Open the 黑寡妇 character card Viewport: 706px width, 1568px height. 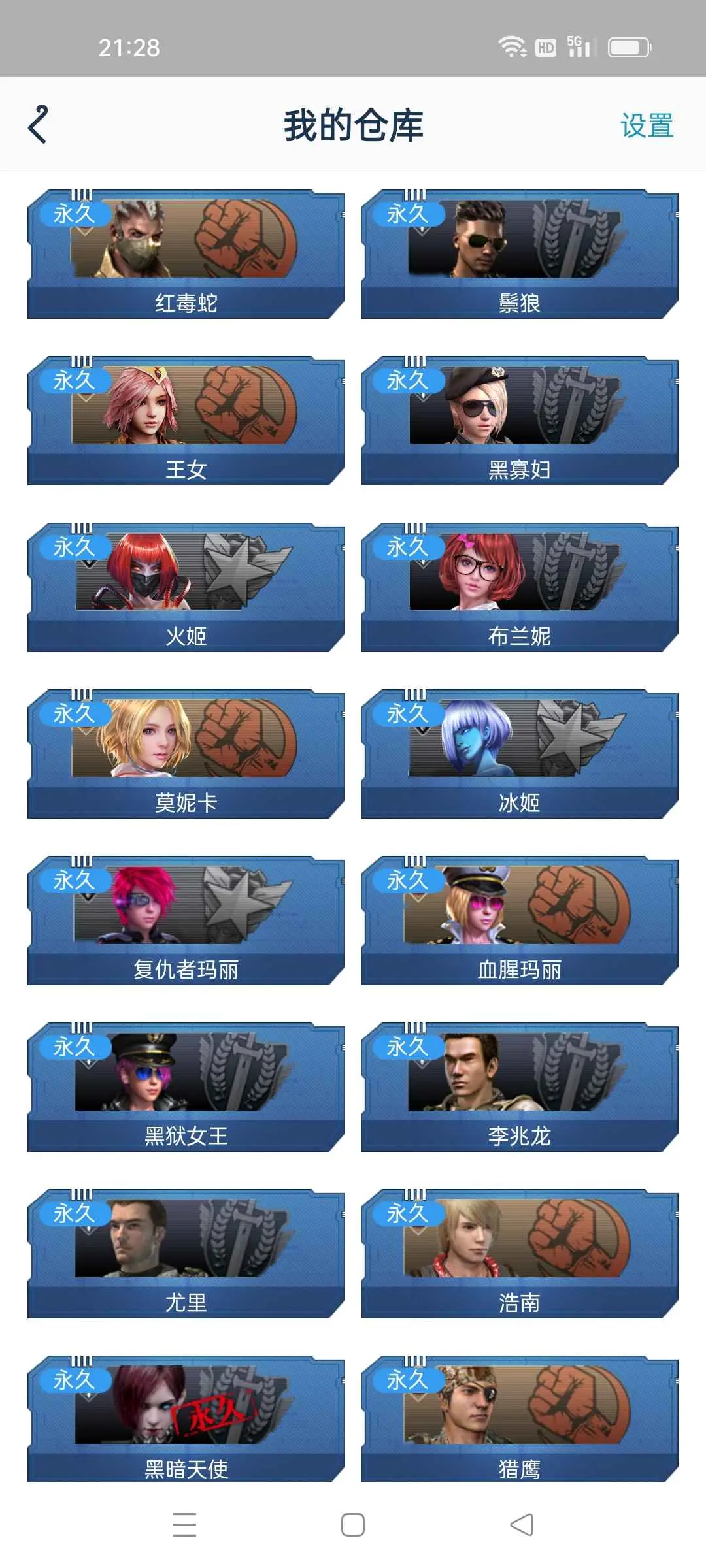click(520, 421)
